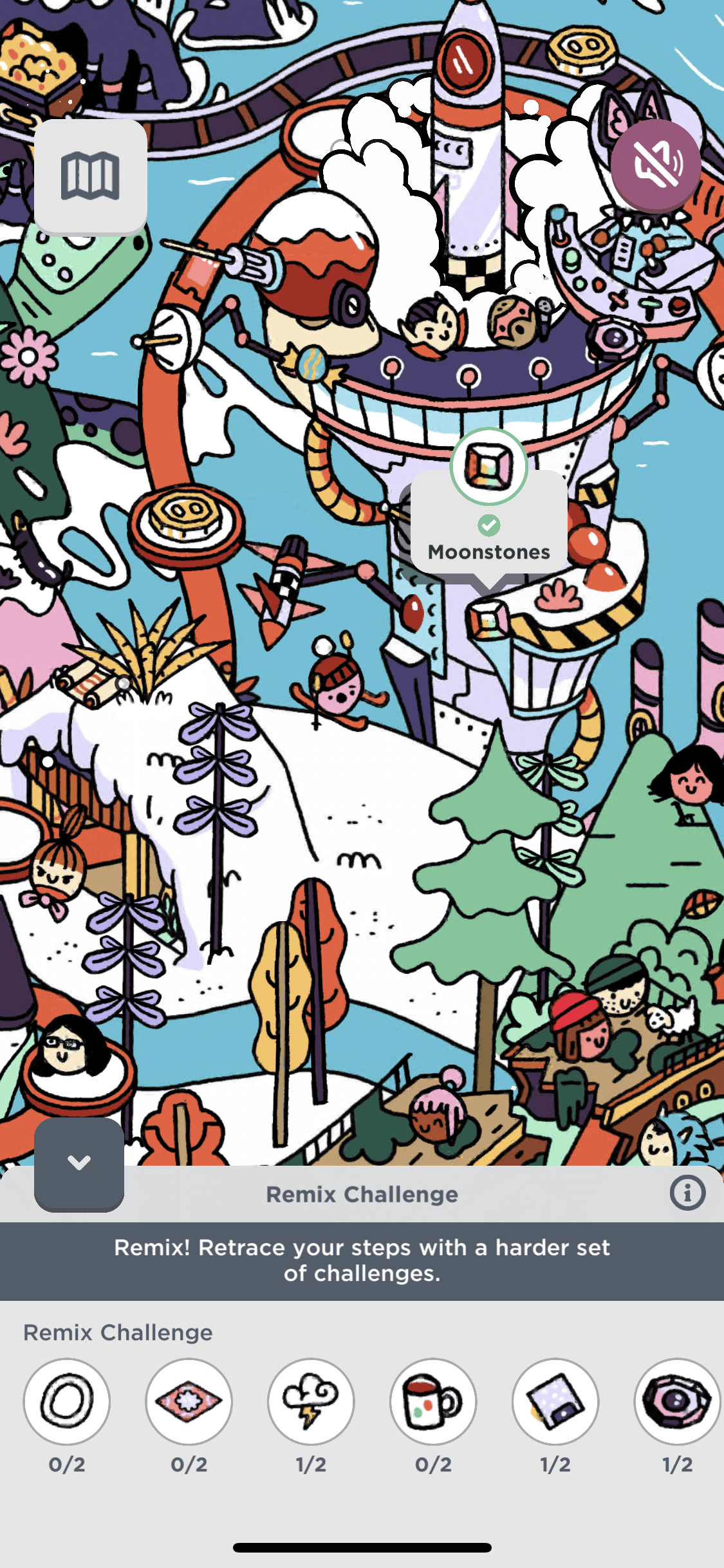
Task: Tap the Moonstones found marker
Action: [x=489, y=467]
